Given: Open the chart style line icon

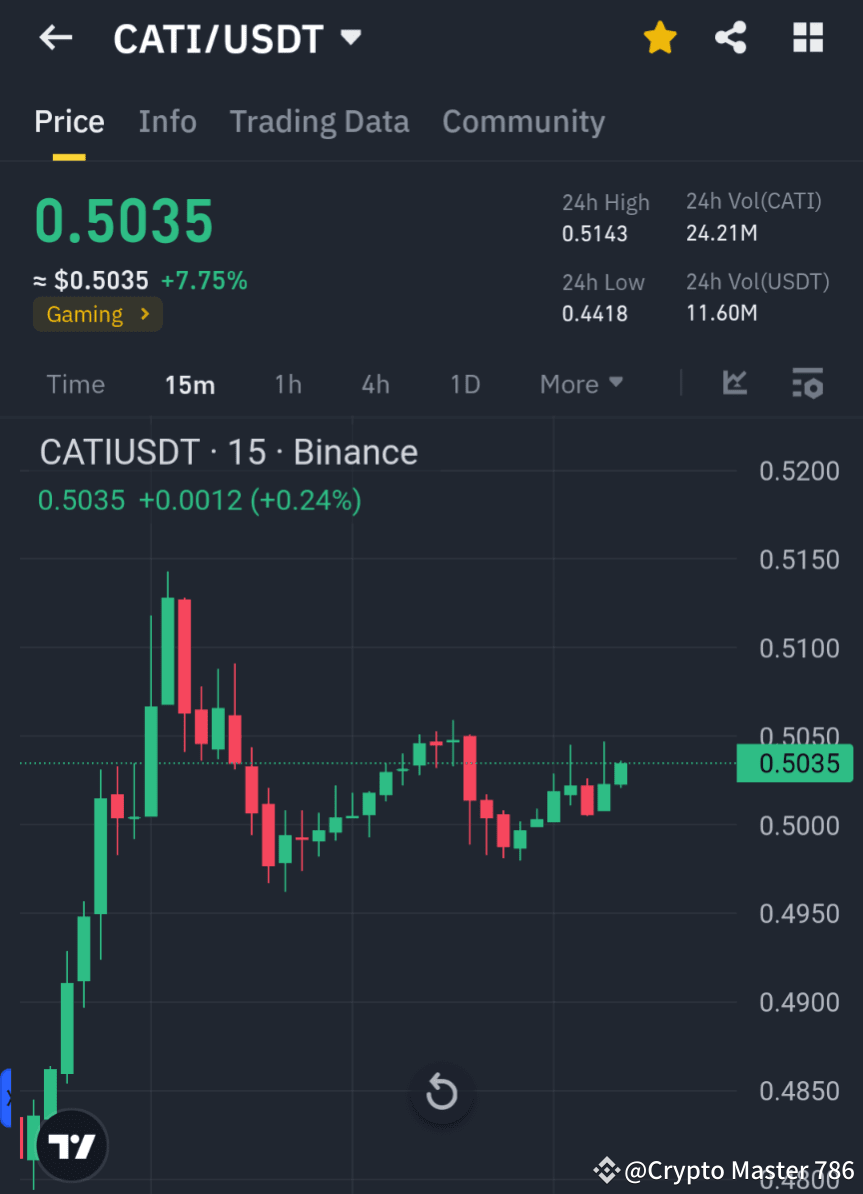Looking at the screenshot, I should click(x=735, y=384).
